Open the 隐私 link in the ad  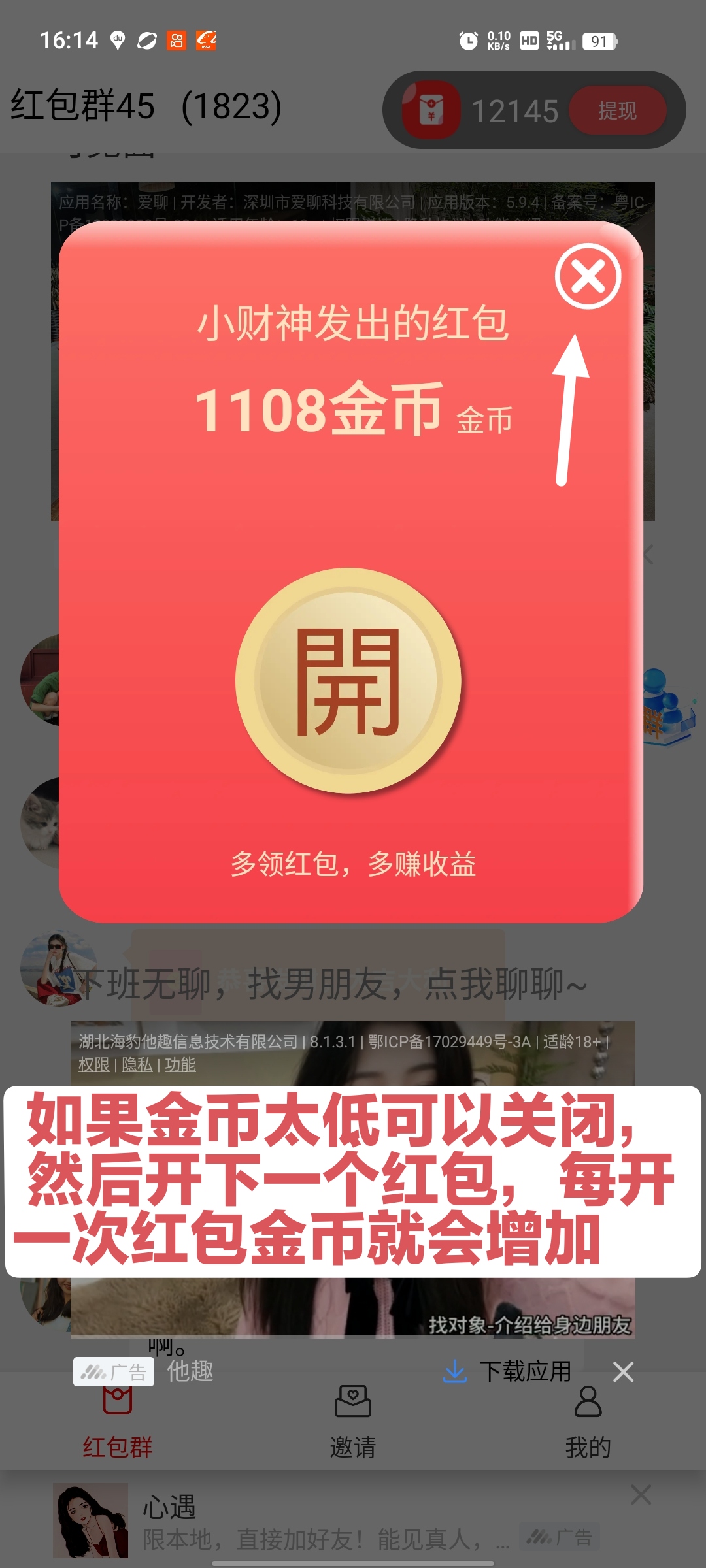click(137, 1065)
